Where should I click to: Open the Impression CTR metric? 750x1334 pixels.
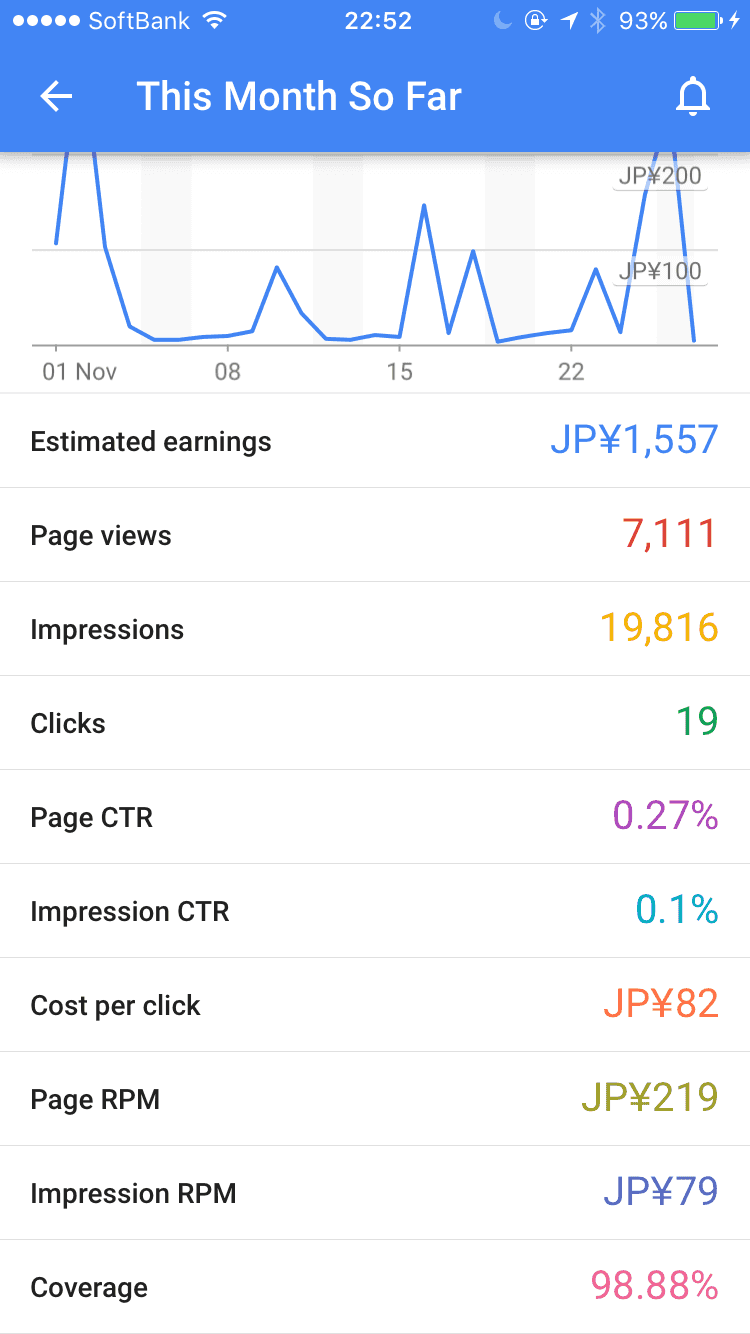pyautogui.click(x=375, y=911)
